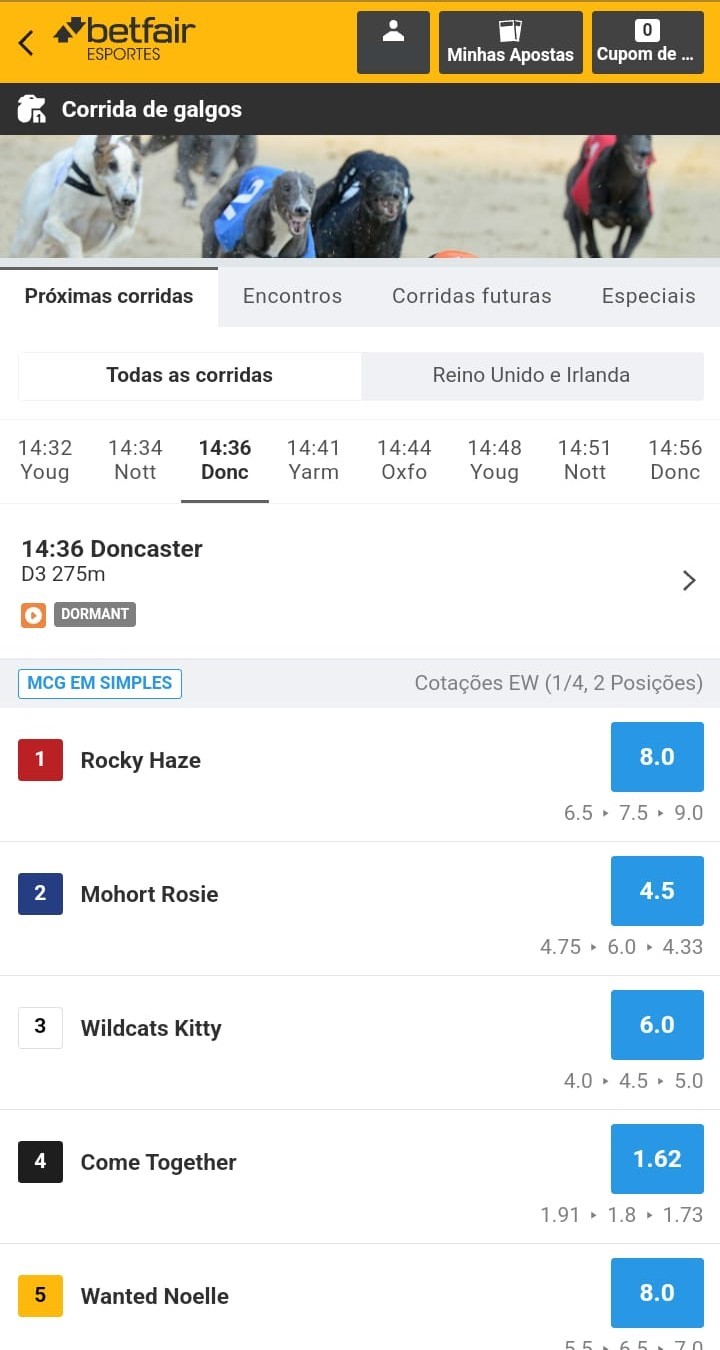Bet on Rocky Haze at 8.0
Viewport: 720px width, 1350px height.
click(x=657, y=757)
